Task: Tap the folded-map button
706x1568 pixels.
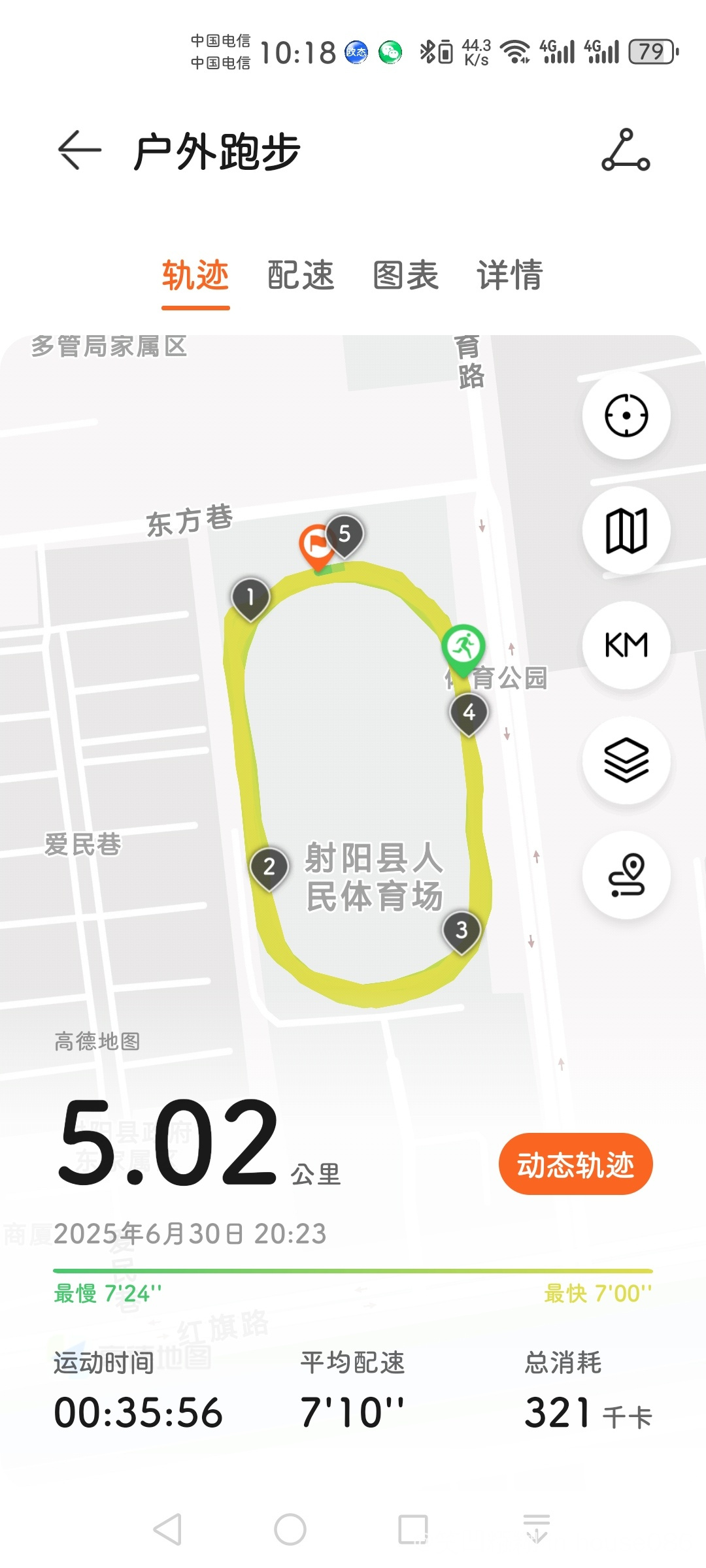Action: click(x=626, y=531)
